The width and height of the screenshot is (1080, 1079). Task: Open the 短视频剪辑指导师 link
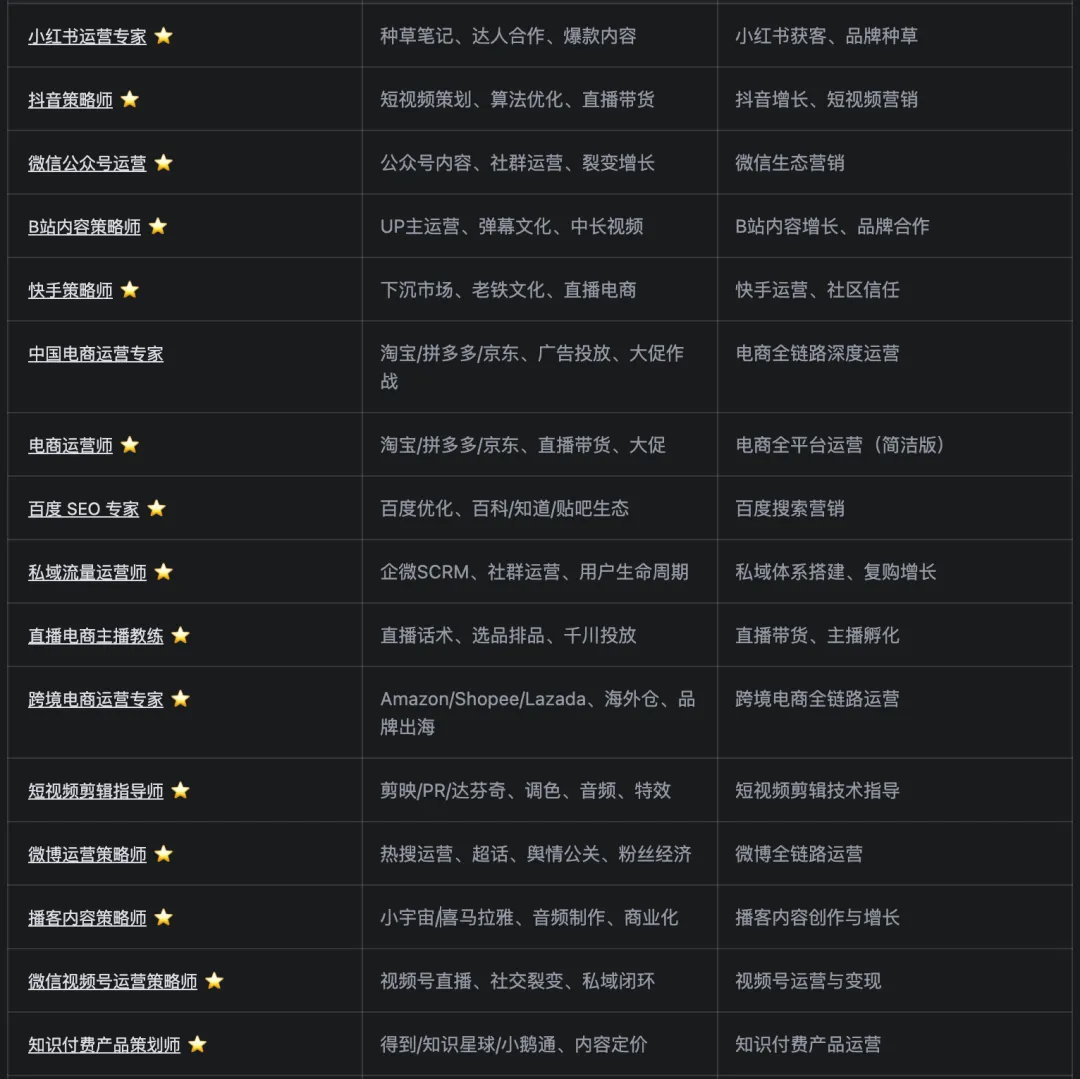pos(96,791)
